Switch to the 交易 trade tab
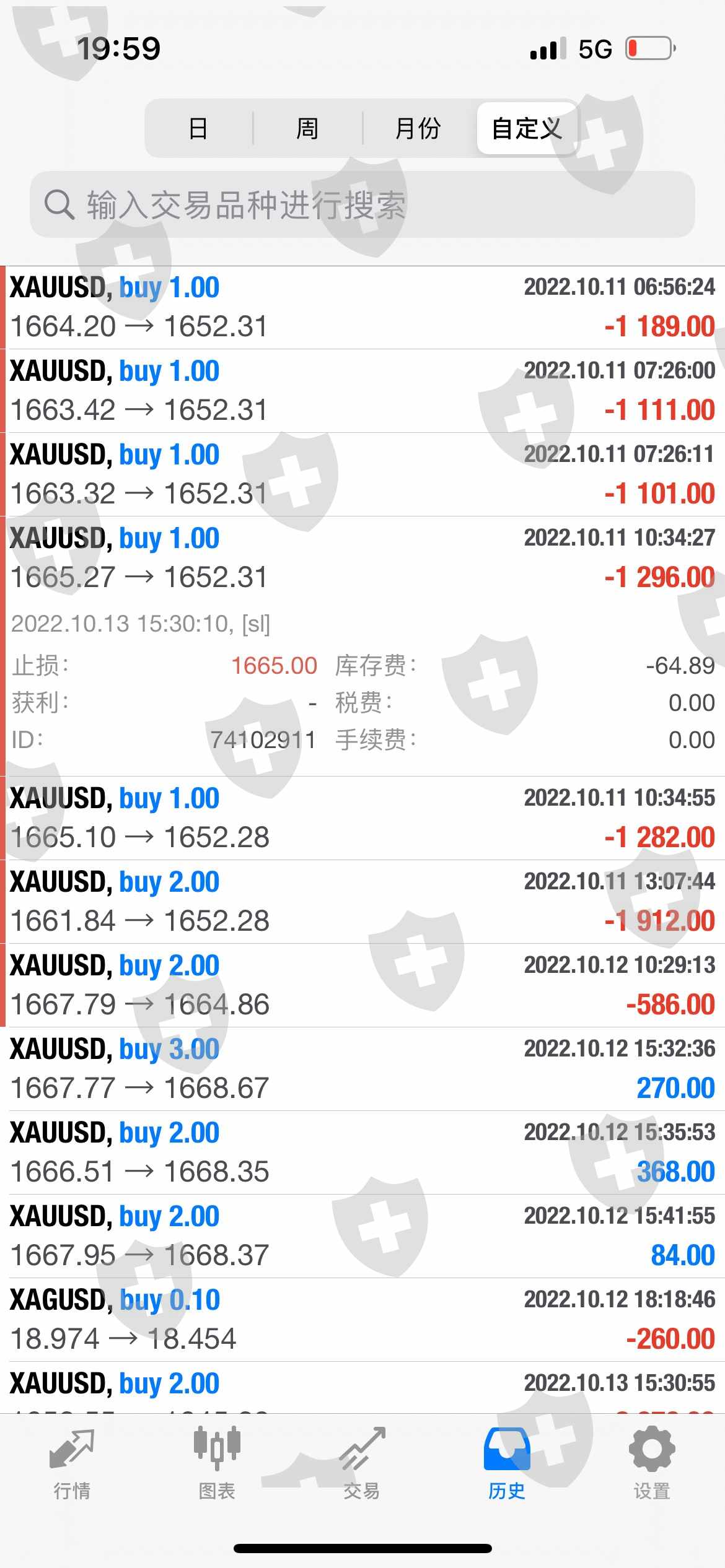Screen dimensions: 725x1568 [362, 1464]
